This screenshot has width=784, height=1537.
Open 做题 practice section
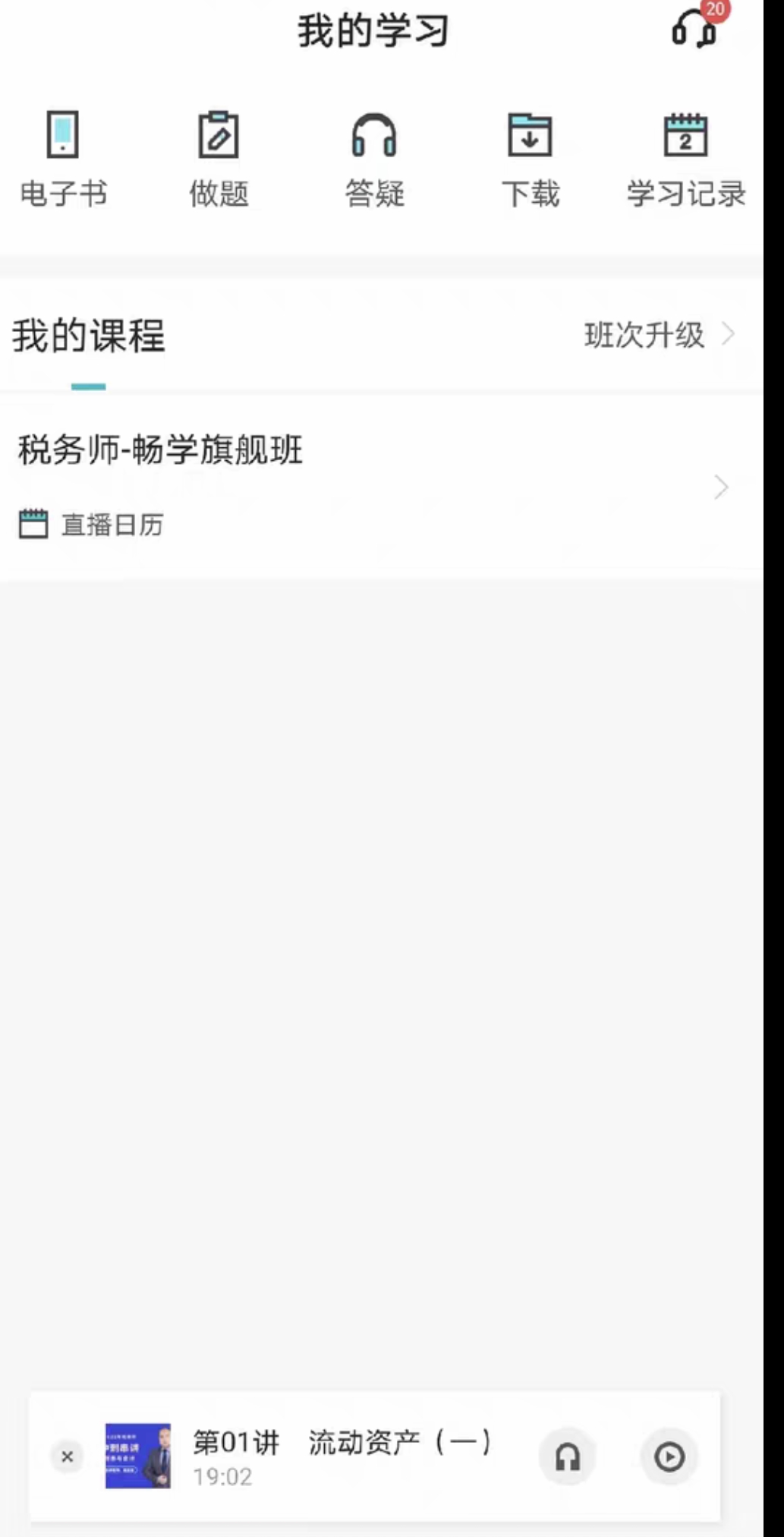[x=219, y=159]
